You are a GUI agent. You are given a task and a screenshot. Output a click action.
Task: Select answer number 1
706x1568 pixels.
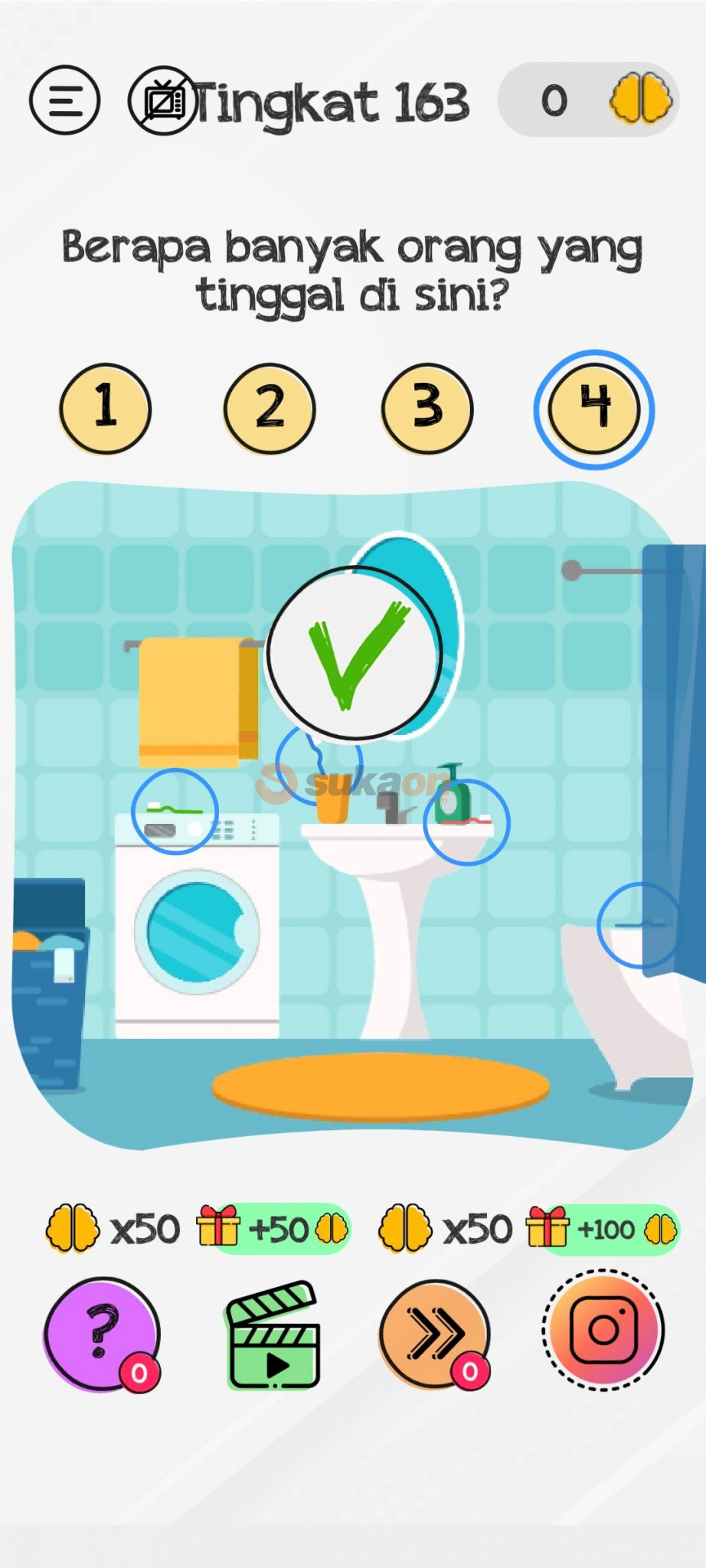point(105,408)
